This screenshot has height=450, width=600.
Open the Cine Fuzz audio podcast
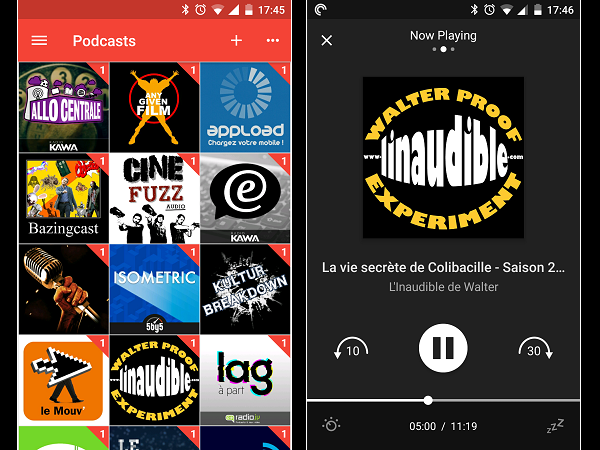[x=154, y=198]
